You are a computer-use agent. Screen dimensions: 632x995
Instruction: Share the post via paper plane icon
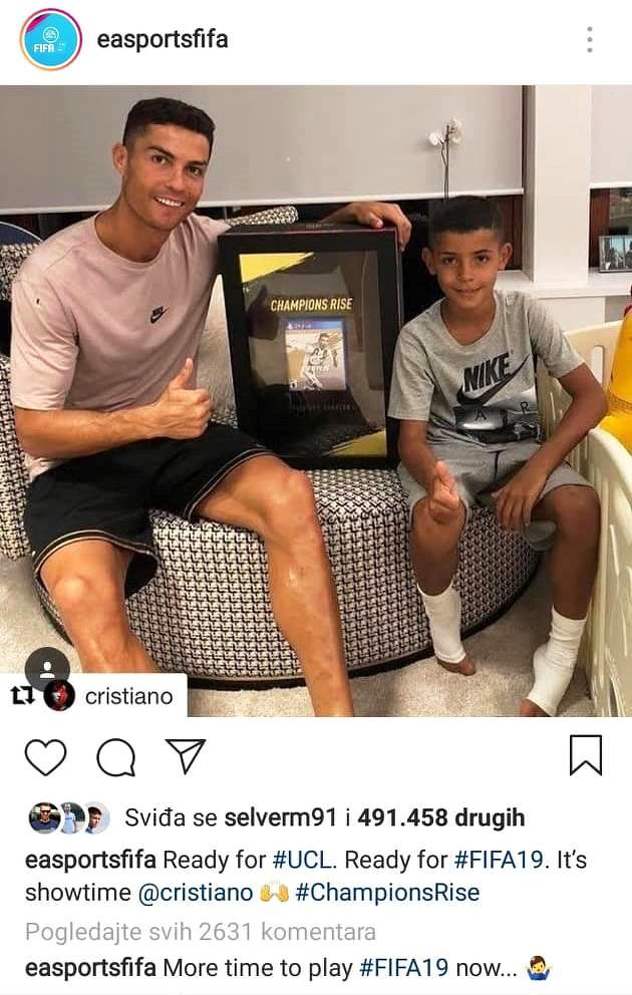[x=185, y=757]
